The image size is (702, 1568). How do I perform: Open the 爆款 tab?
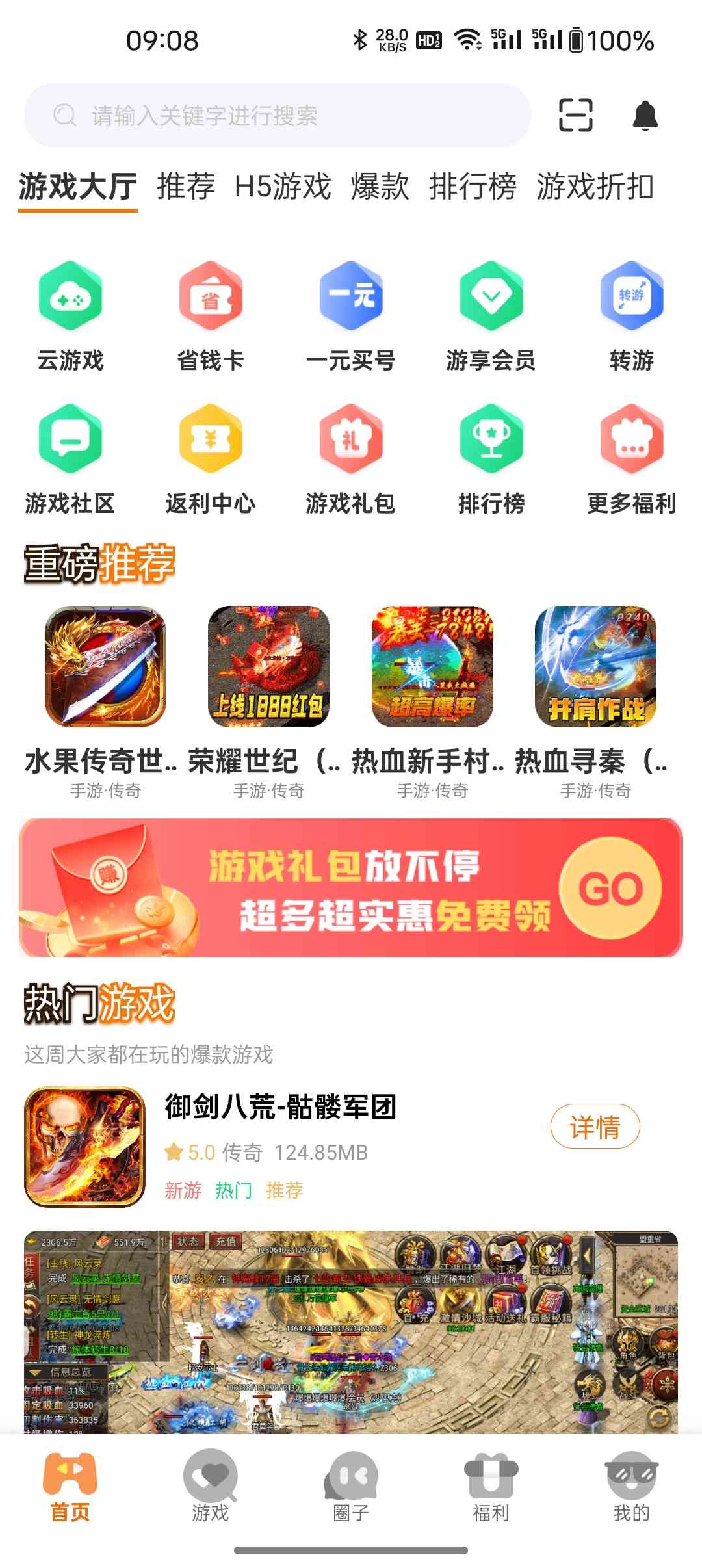click(380, 187)
